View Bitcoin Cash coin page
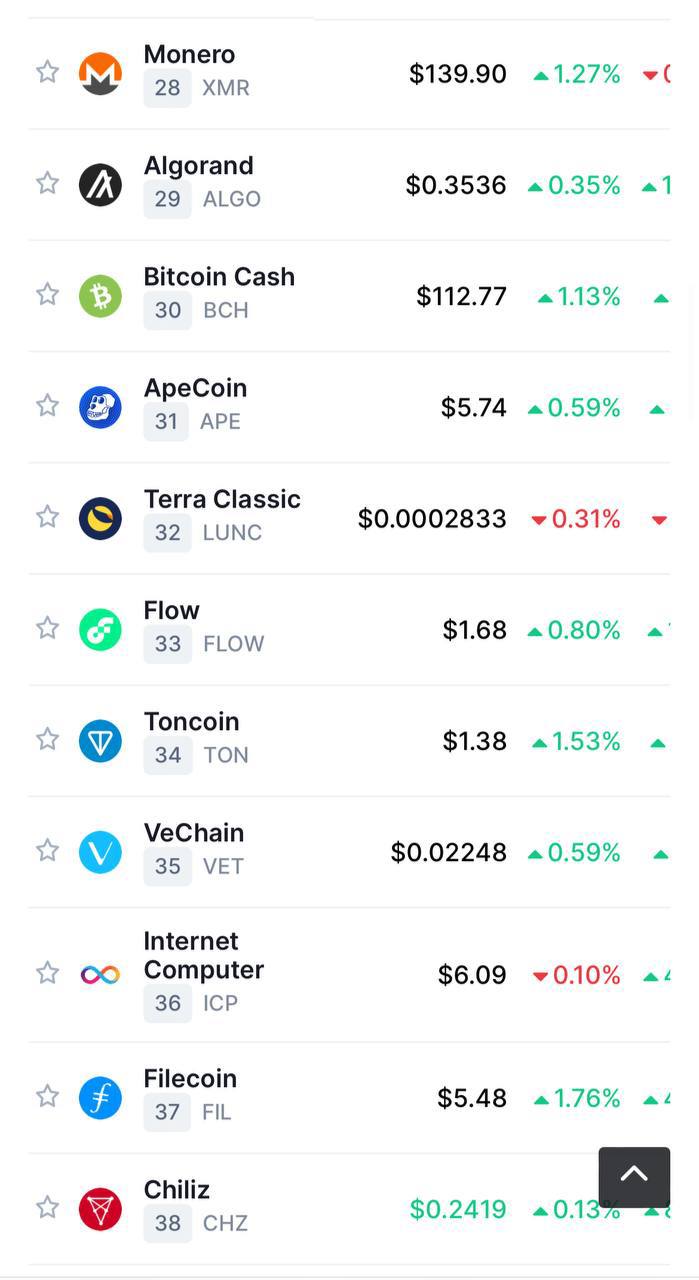Image resolution: width=699 pixels, height=1280 pixels. 219,277
